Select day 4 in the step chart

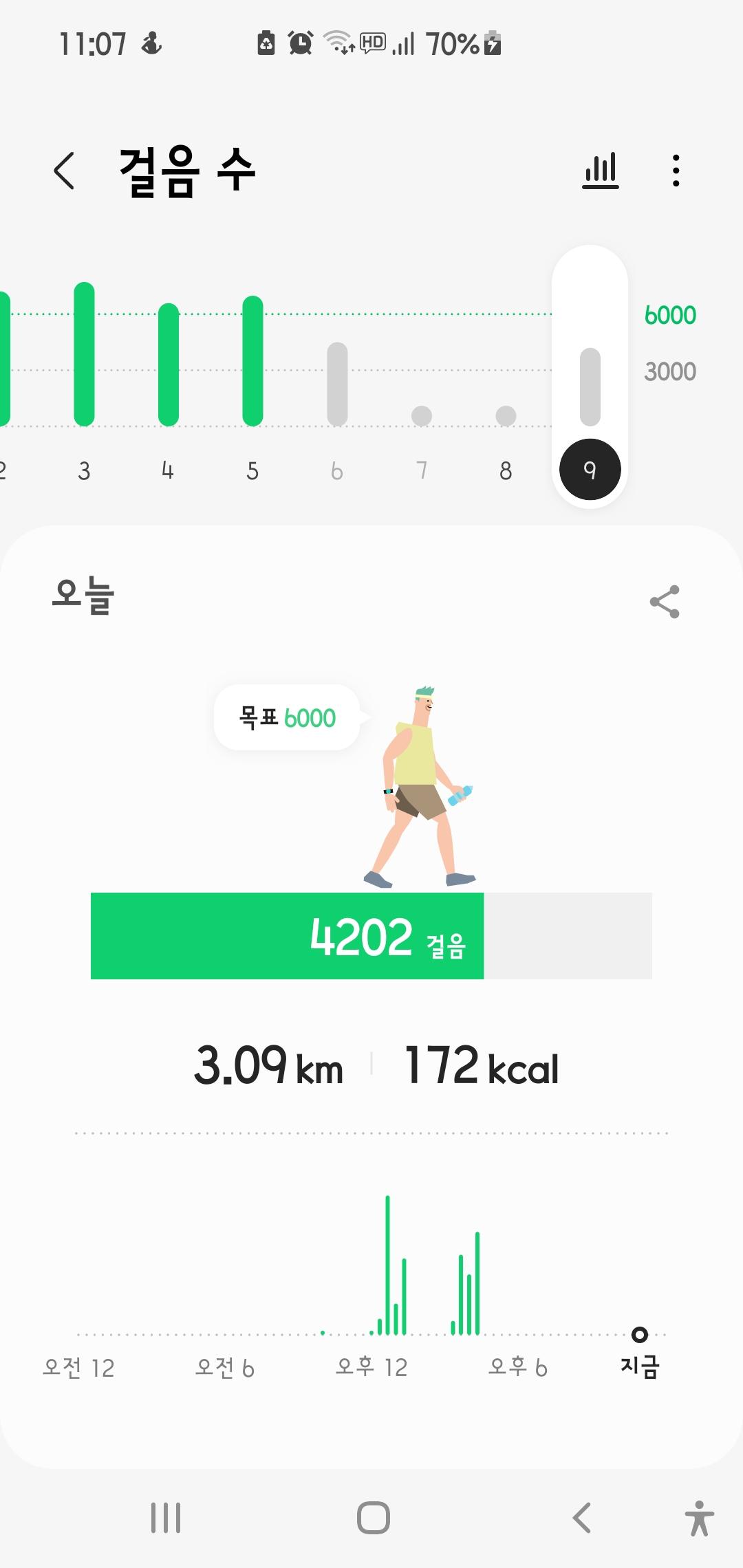168,470
